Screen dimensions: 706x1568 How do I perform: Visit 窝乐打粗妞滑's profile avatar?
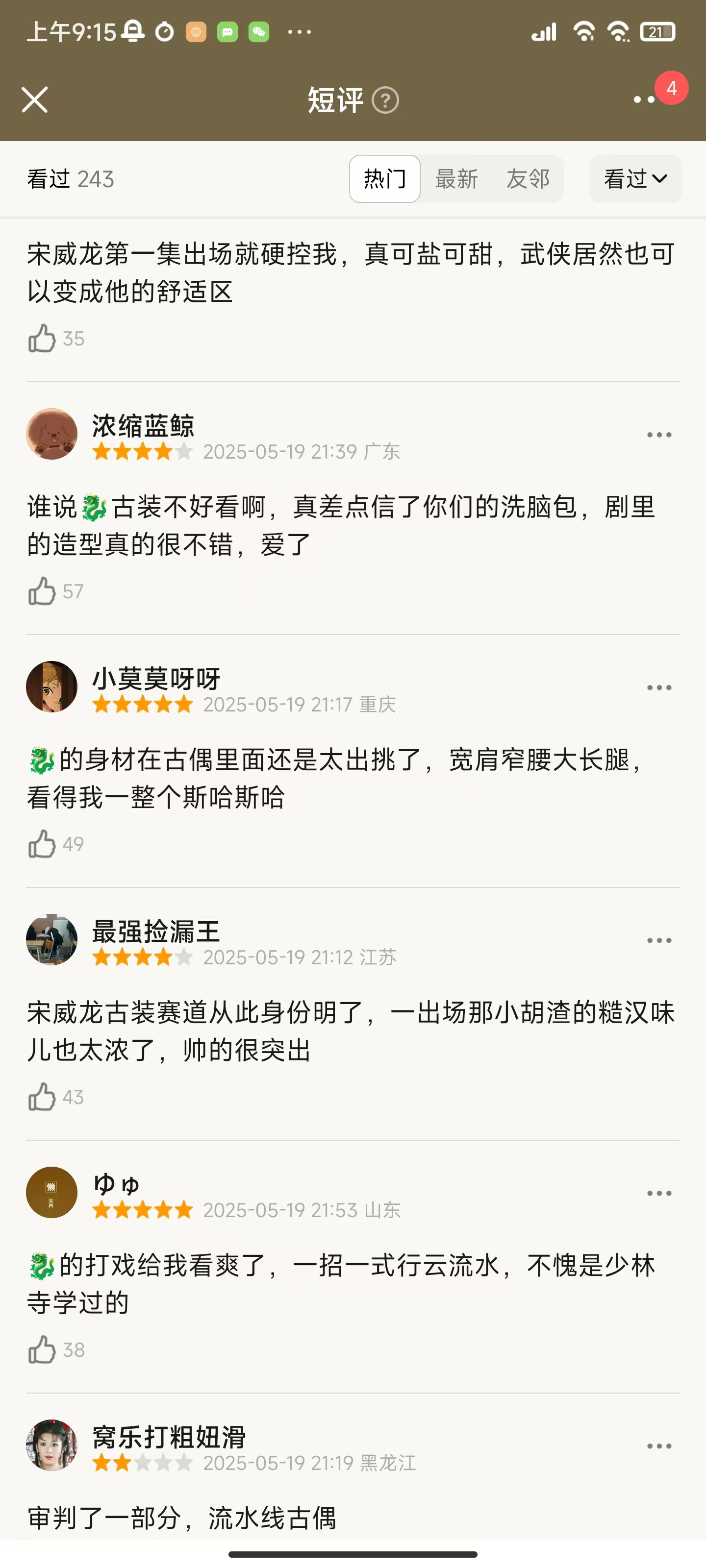click(x=52, y=1445)
